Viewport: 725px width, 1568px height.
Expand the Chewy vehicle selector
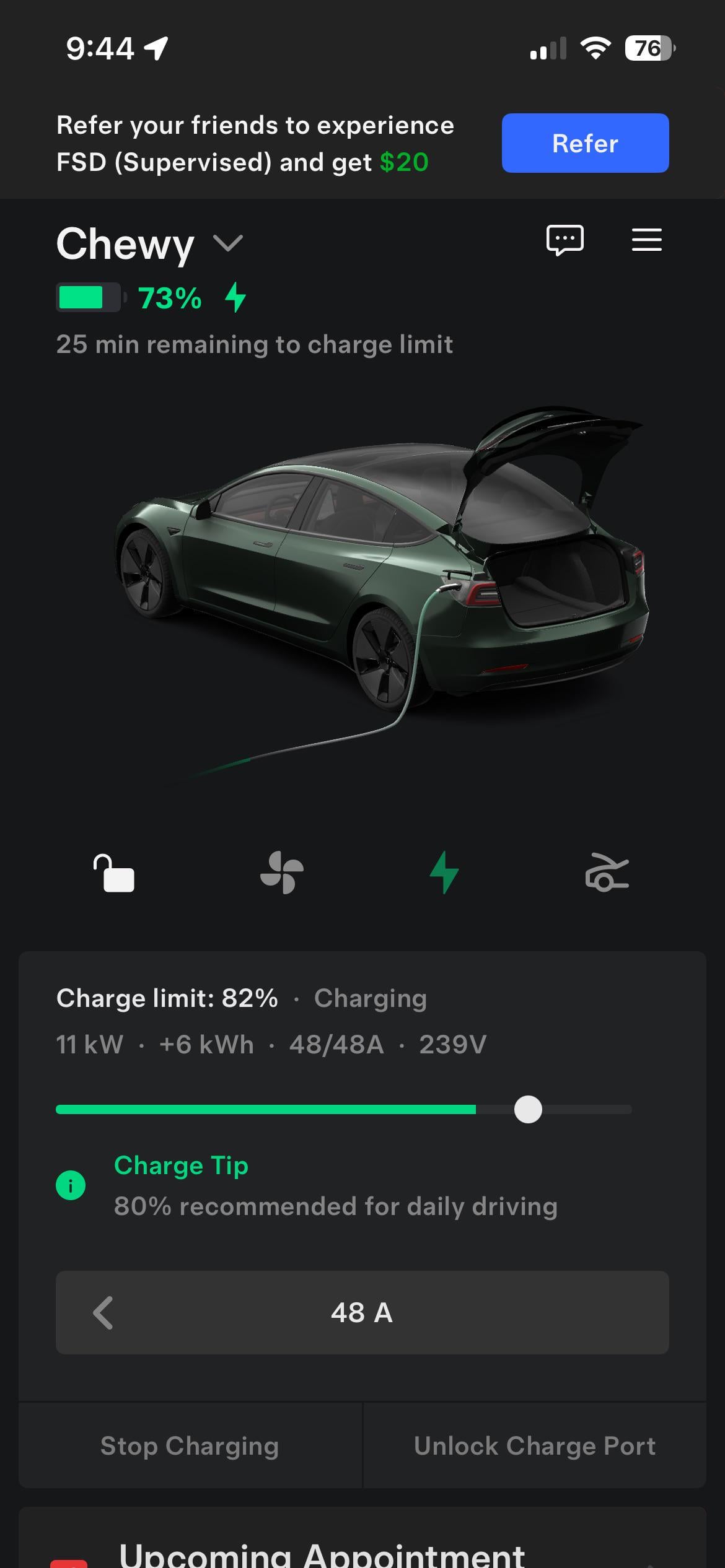227,243
